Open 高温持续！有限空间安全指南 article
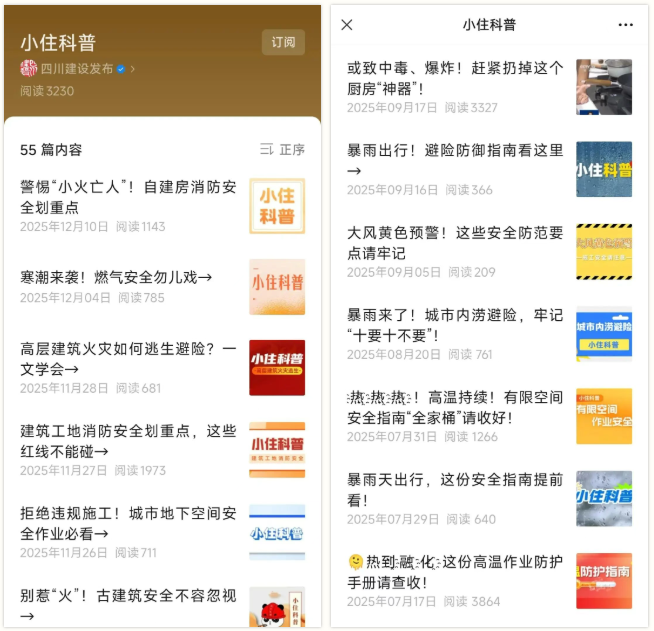654x631 pixels. click(455, 407)
